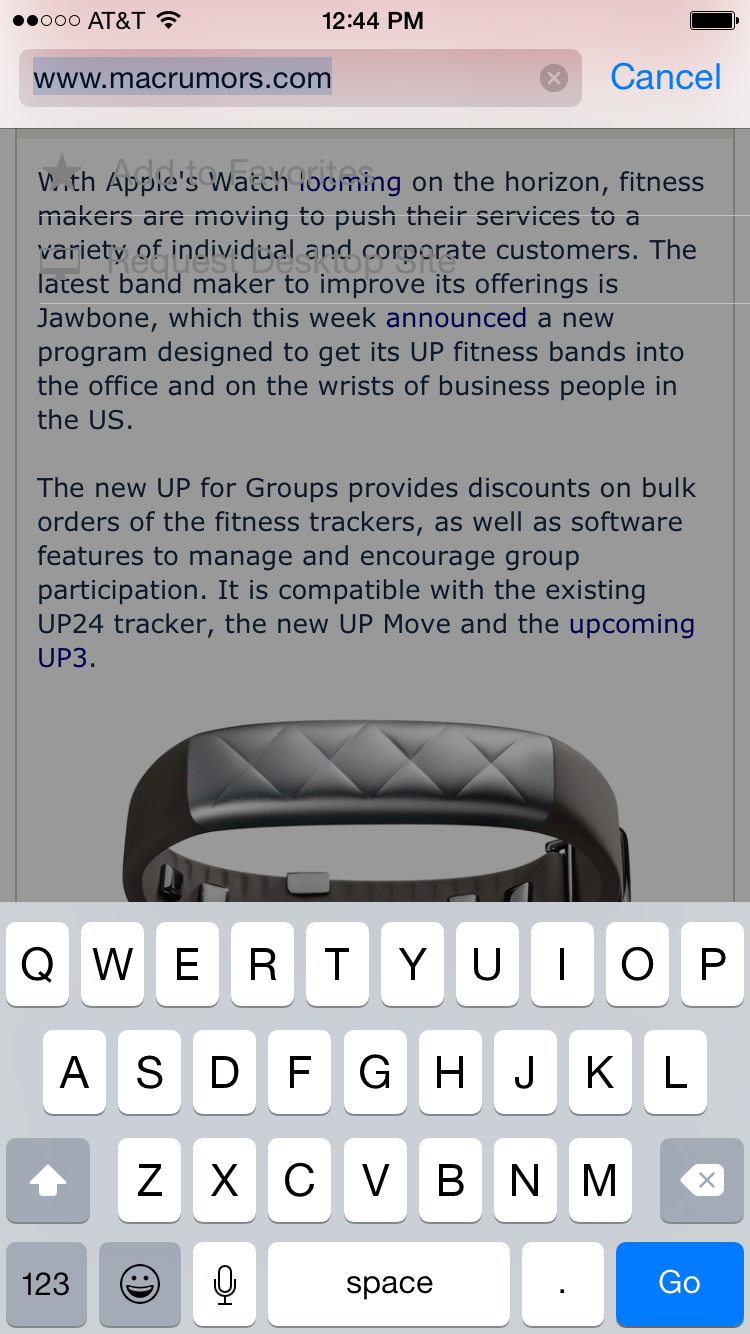Viewport: 750px width, 1334px height.
Task: Switch keyboard to numbers with the 123 key
Action: [47, 1284]
